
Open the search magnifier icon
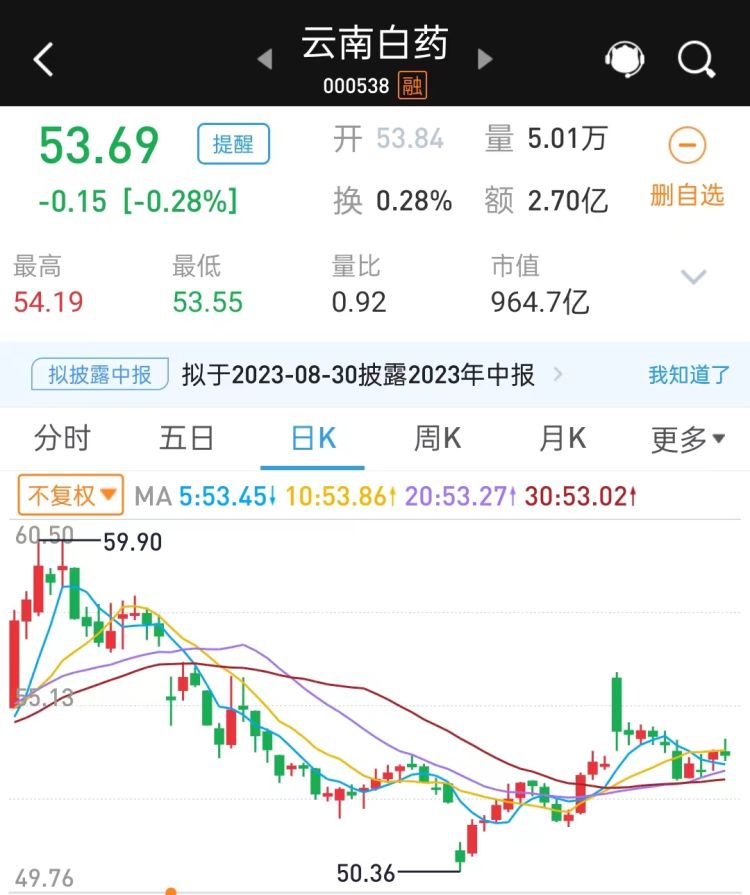coord(695,58)
